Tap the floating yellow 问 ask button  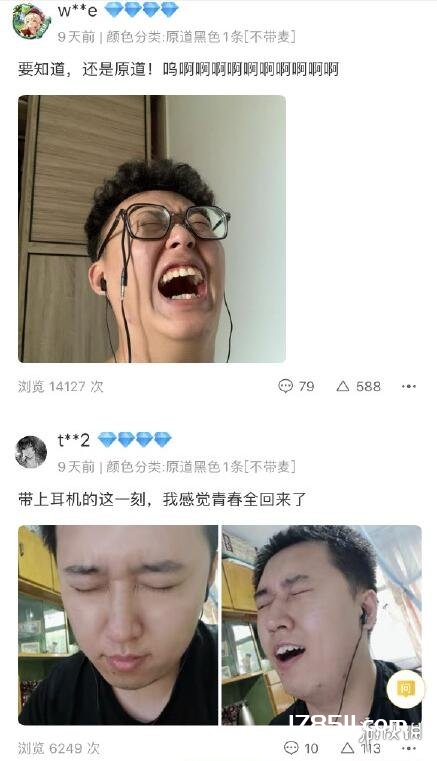click(x=405, y=688)
